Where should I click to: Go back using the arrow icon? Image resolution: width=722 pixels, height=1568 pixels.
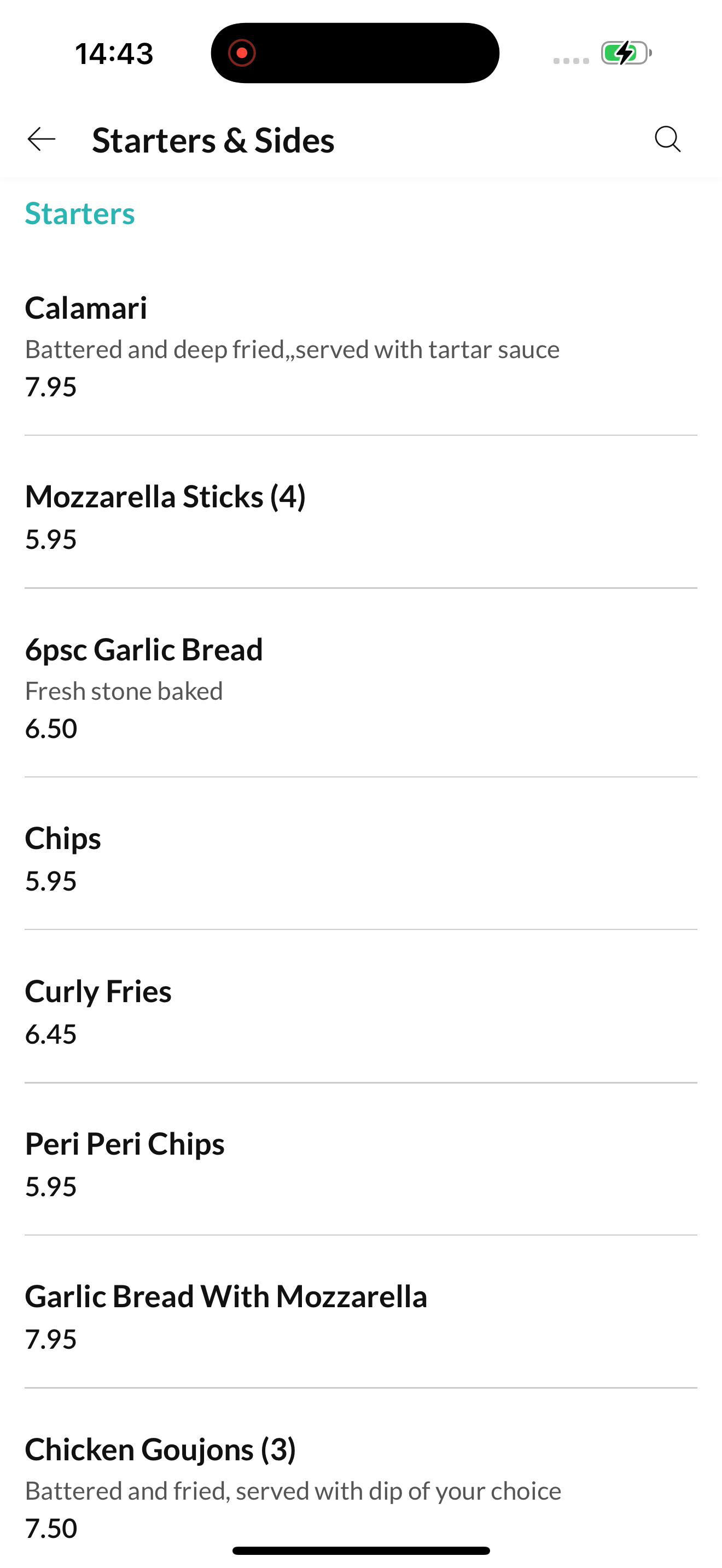pyautogui.click(x=42, y=139)
